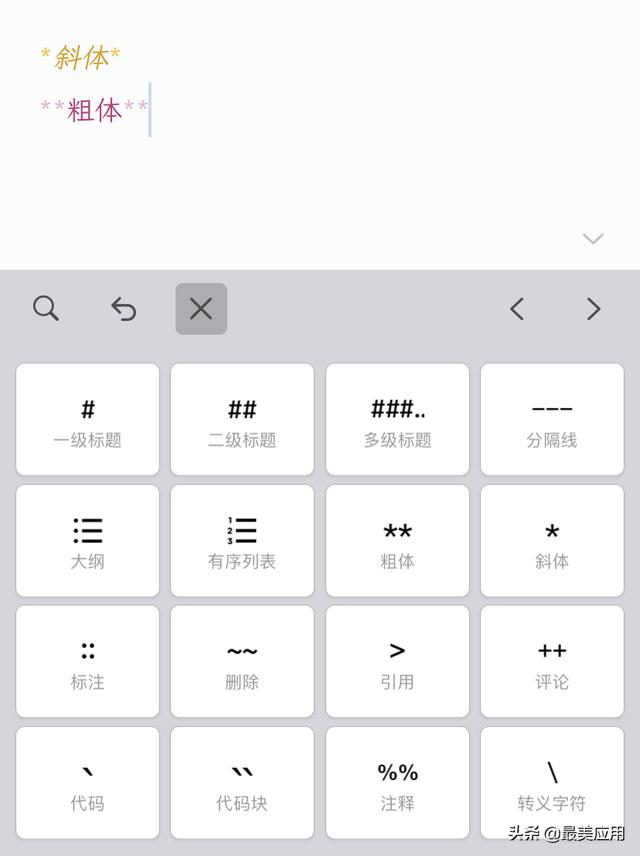This screenshot has height=856, width=640.
Task: Insert a 有序列表 numbered list
Action: [242, 541]
